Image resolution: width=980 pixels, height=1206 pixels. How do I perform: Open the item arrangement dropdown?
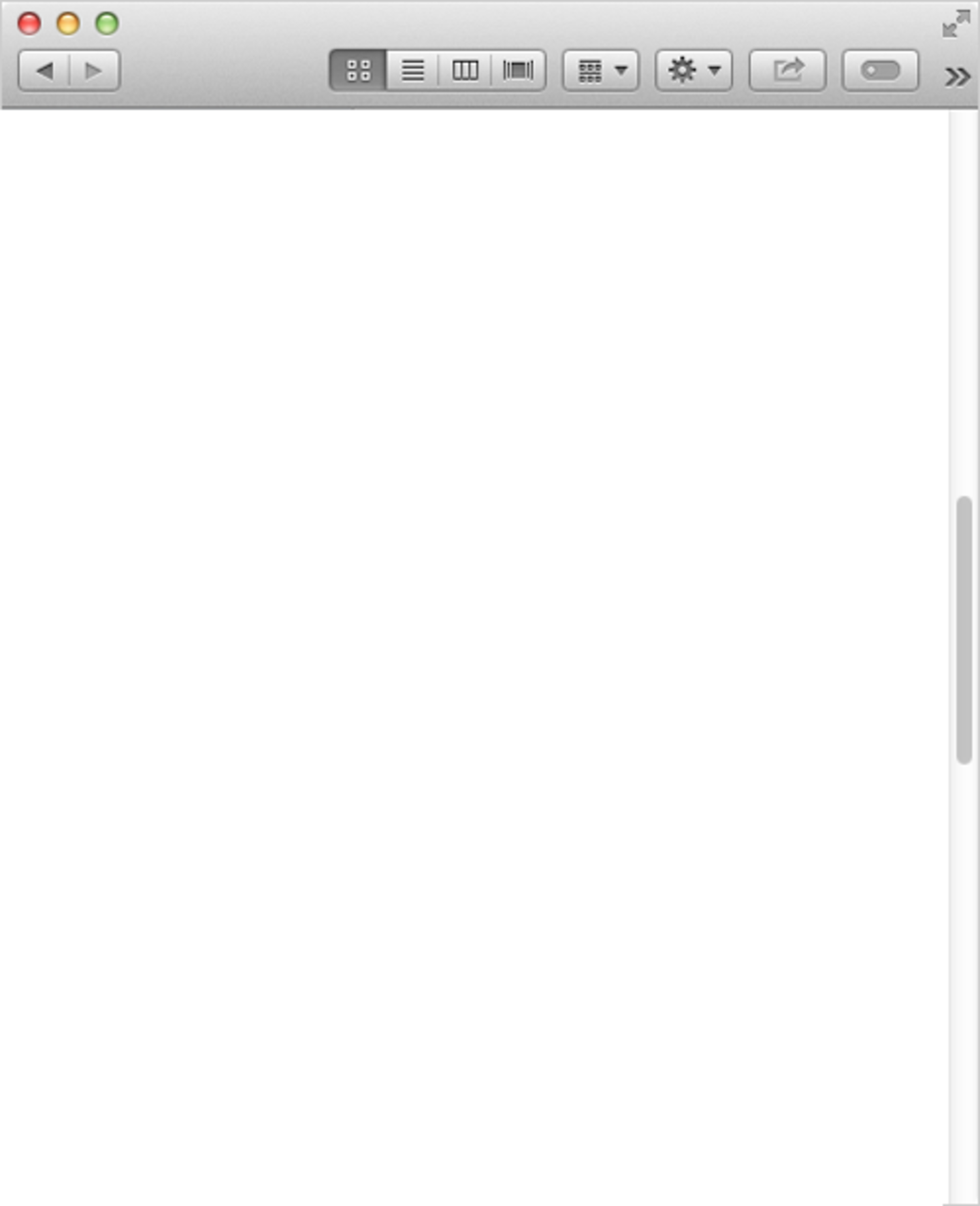coord(601,71)
